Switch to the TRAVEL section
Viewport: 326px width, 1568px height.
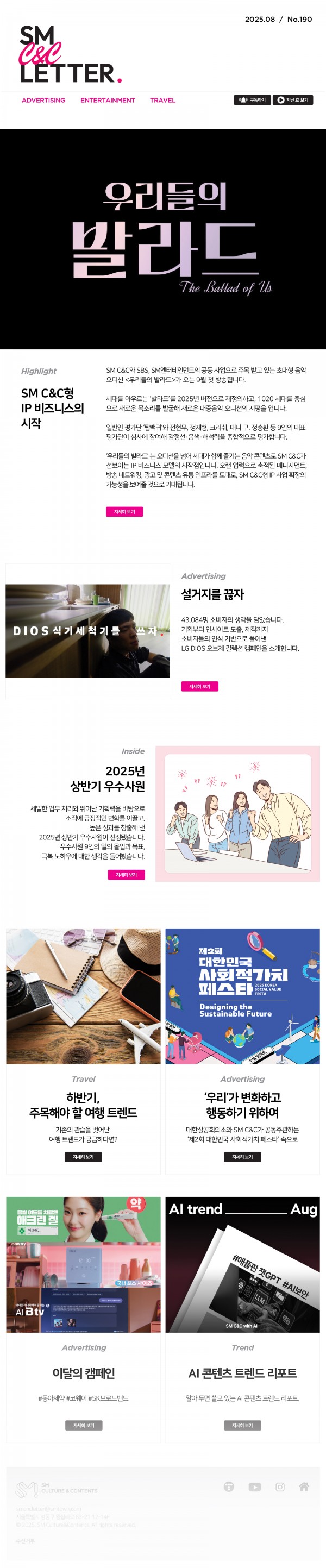tap(162, 101)
